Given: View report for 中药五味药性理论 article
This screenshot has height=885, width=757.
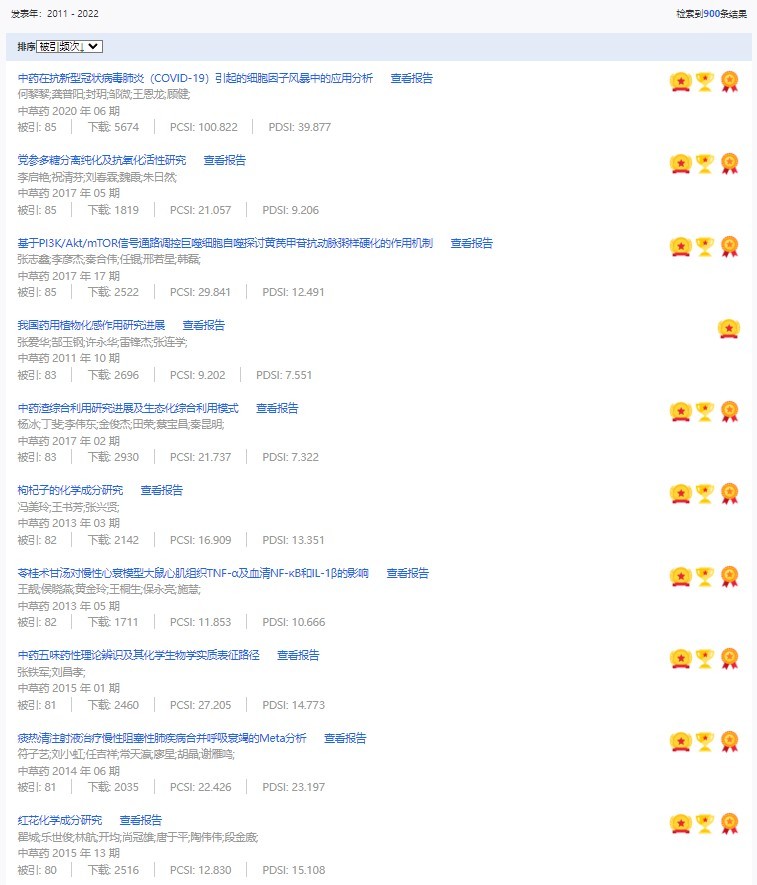Looking at the screenshot, I should point(298,655).
